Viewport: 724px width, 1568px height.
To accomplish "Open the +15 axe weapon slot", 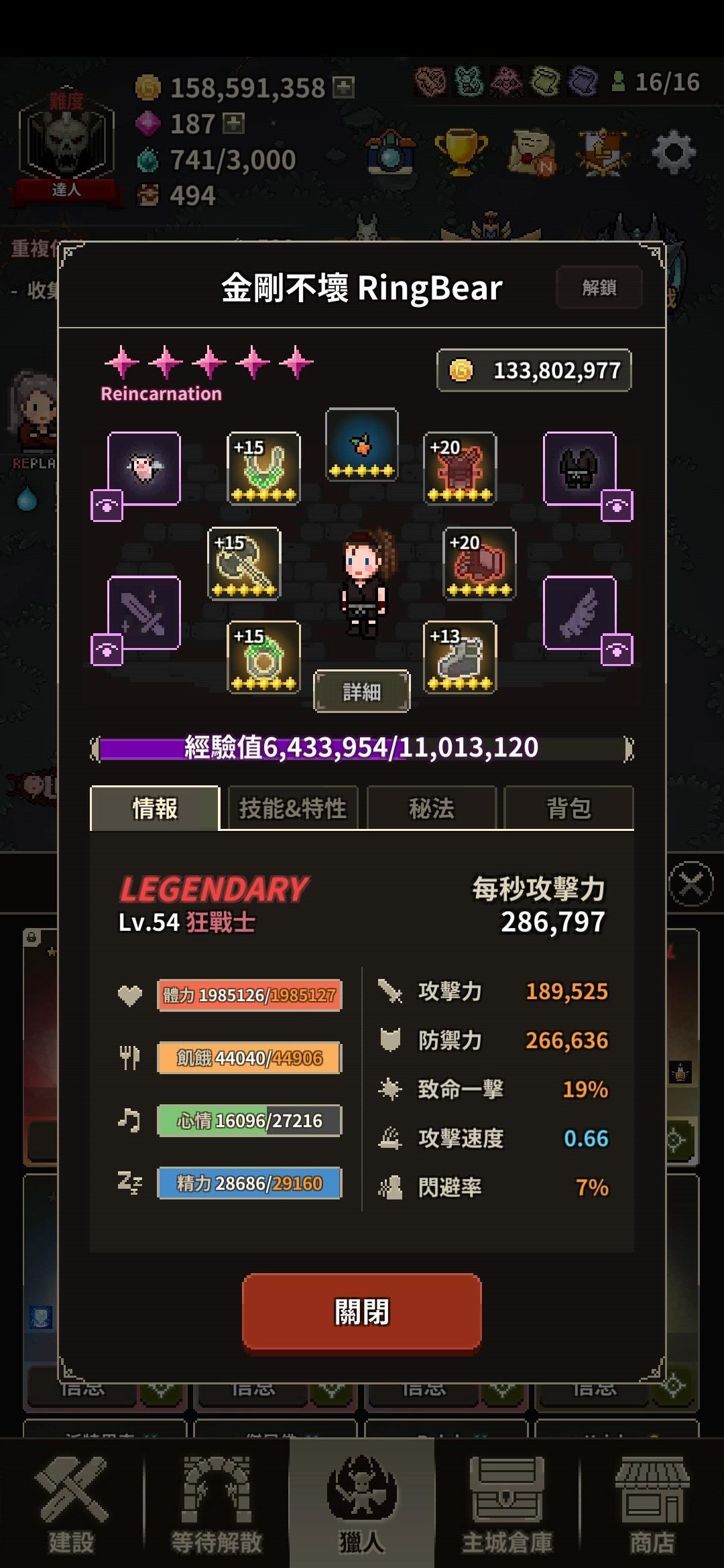I will tap(244, 563).
